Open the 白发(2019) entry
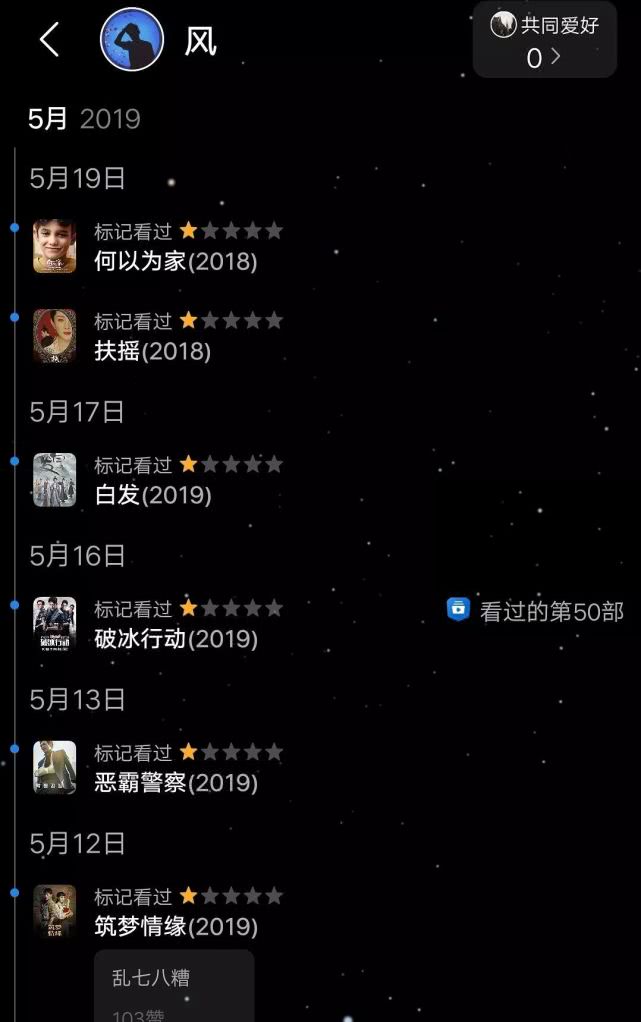This screenshot has width=641, height=1022. (x=152, y=495)
